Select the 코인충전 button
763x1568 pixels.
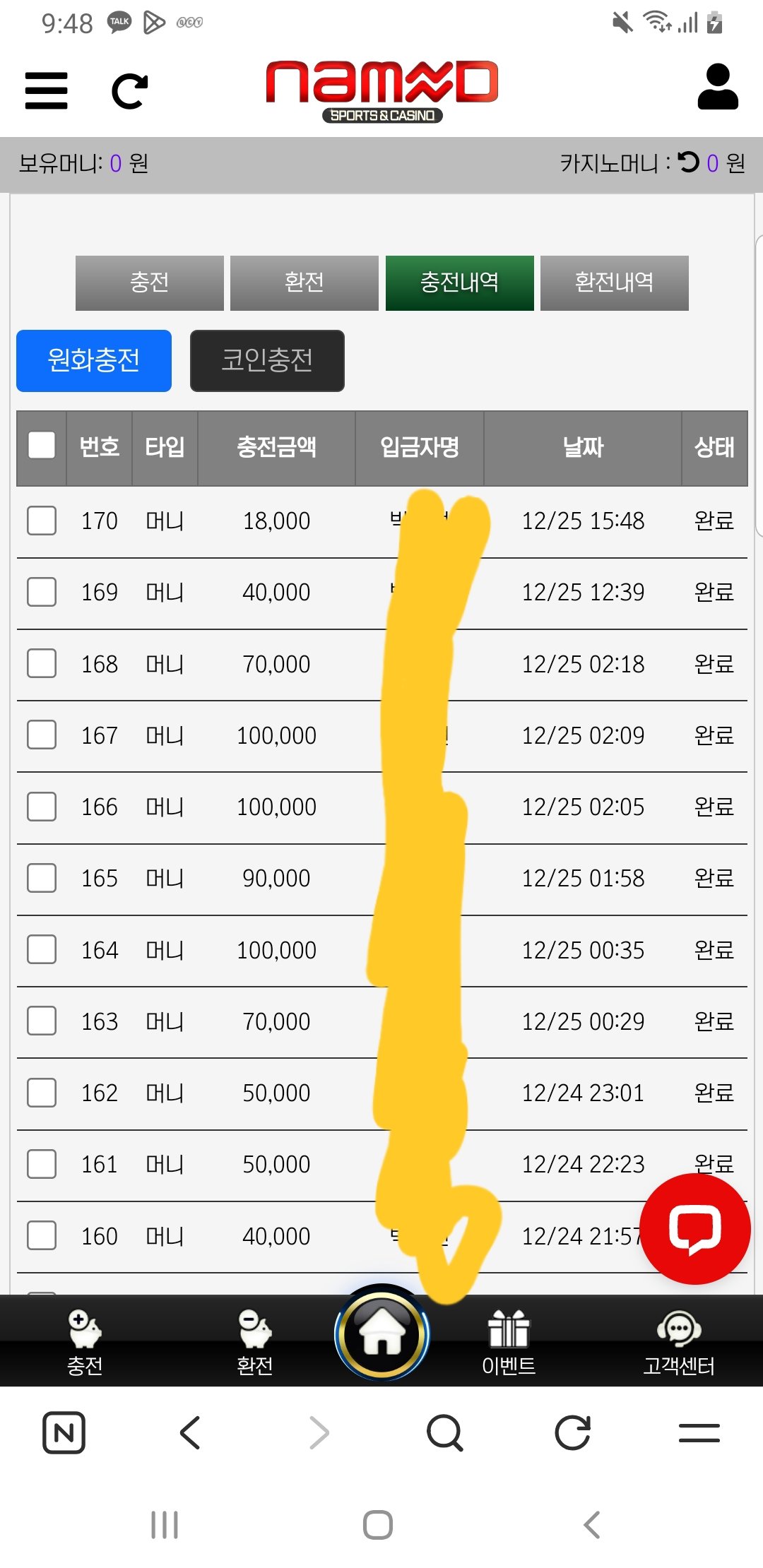click(x=267, y=360)
